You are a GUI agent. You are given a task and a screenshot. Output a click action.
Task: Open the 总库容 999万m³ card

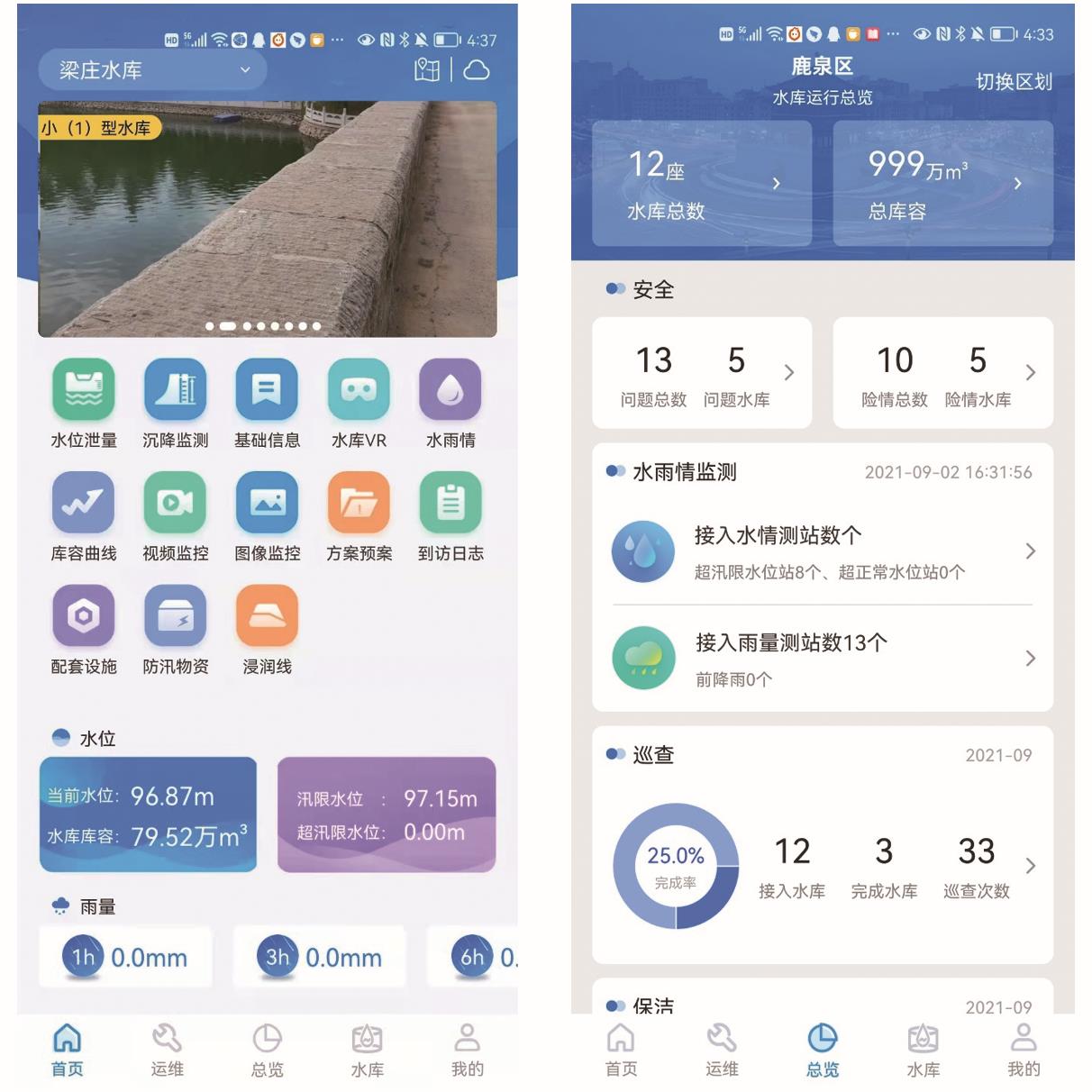(942, 184)
